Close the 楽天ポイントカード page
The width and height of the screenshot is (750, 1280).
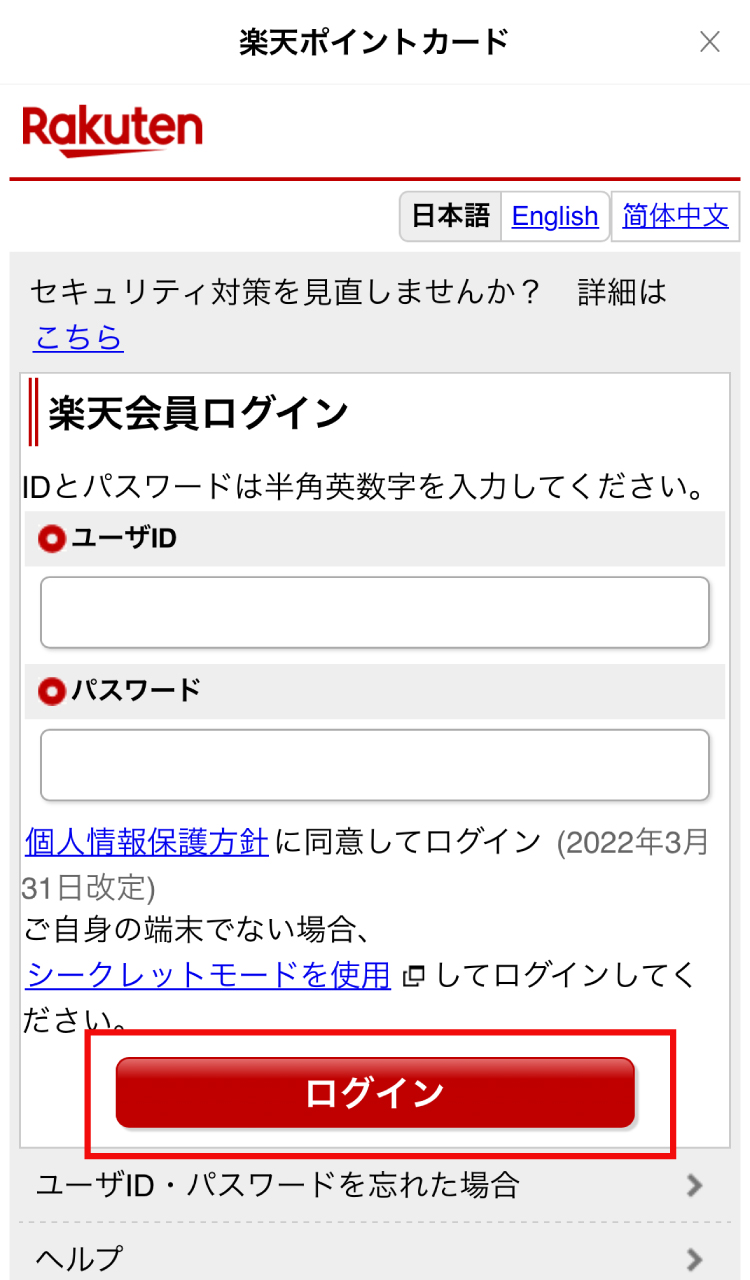709,42
